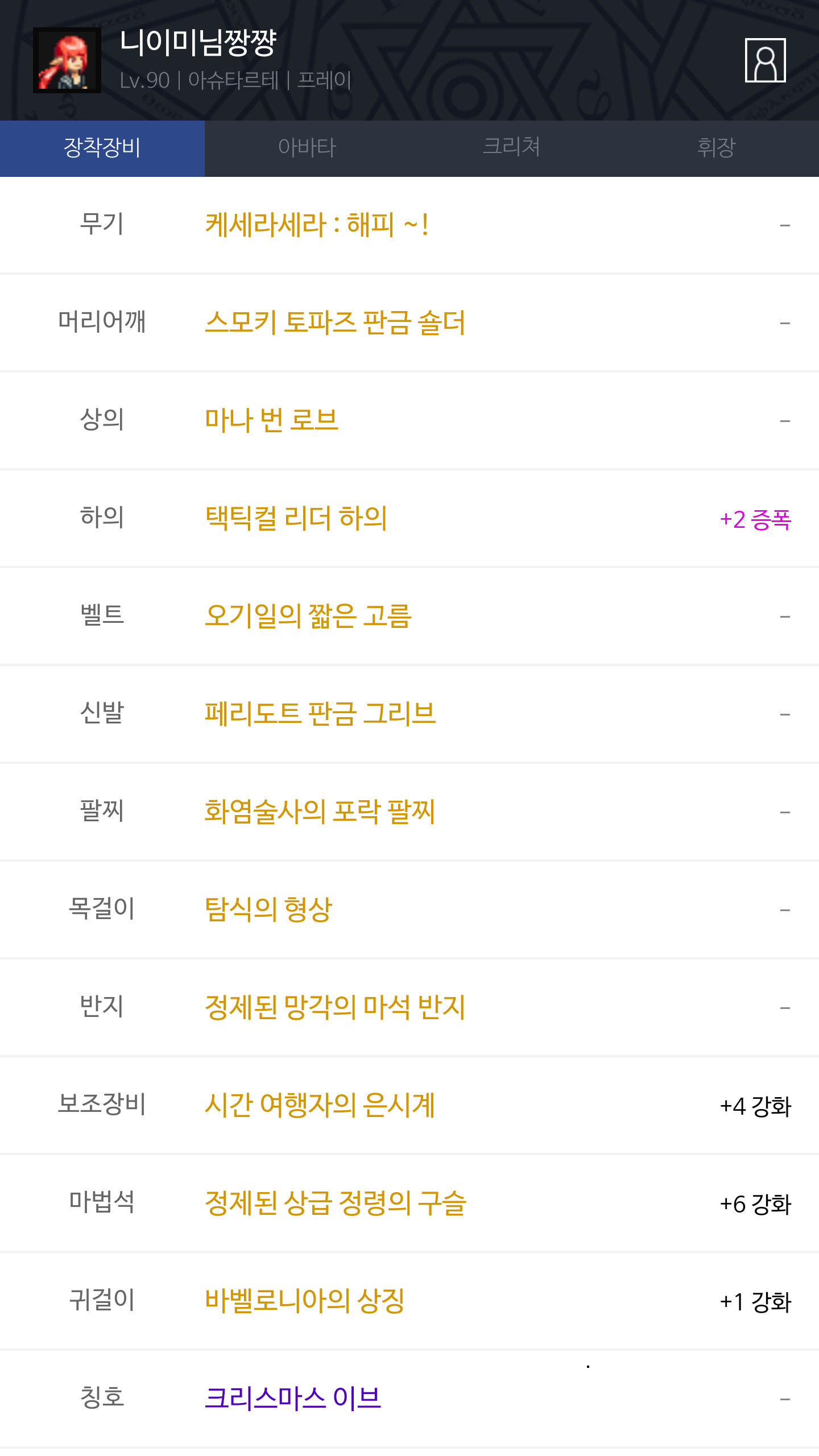Open title 크리스마스 이브
The image size is (819, 1456).
click(293, 1399)
